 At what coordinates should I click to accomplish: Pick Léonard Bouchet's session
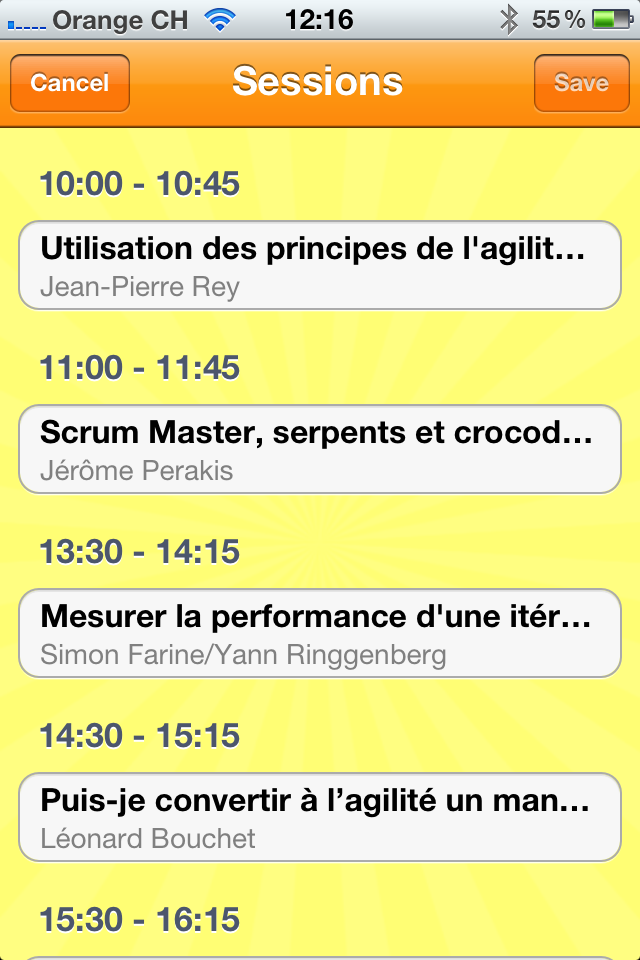pos(320,817)
